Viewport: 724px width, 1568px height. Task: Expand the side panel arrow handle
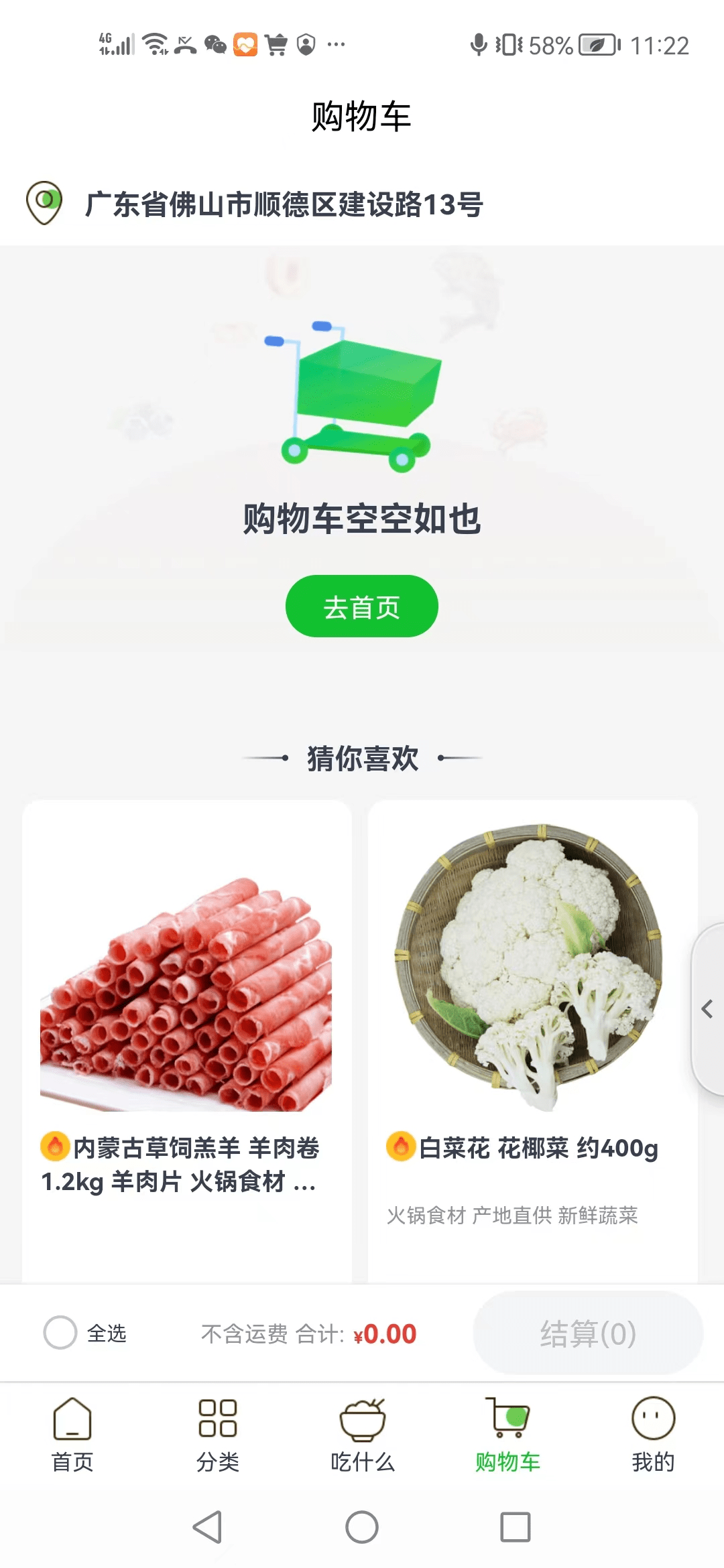click(708, 1009)
